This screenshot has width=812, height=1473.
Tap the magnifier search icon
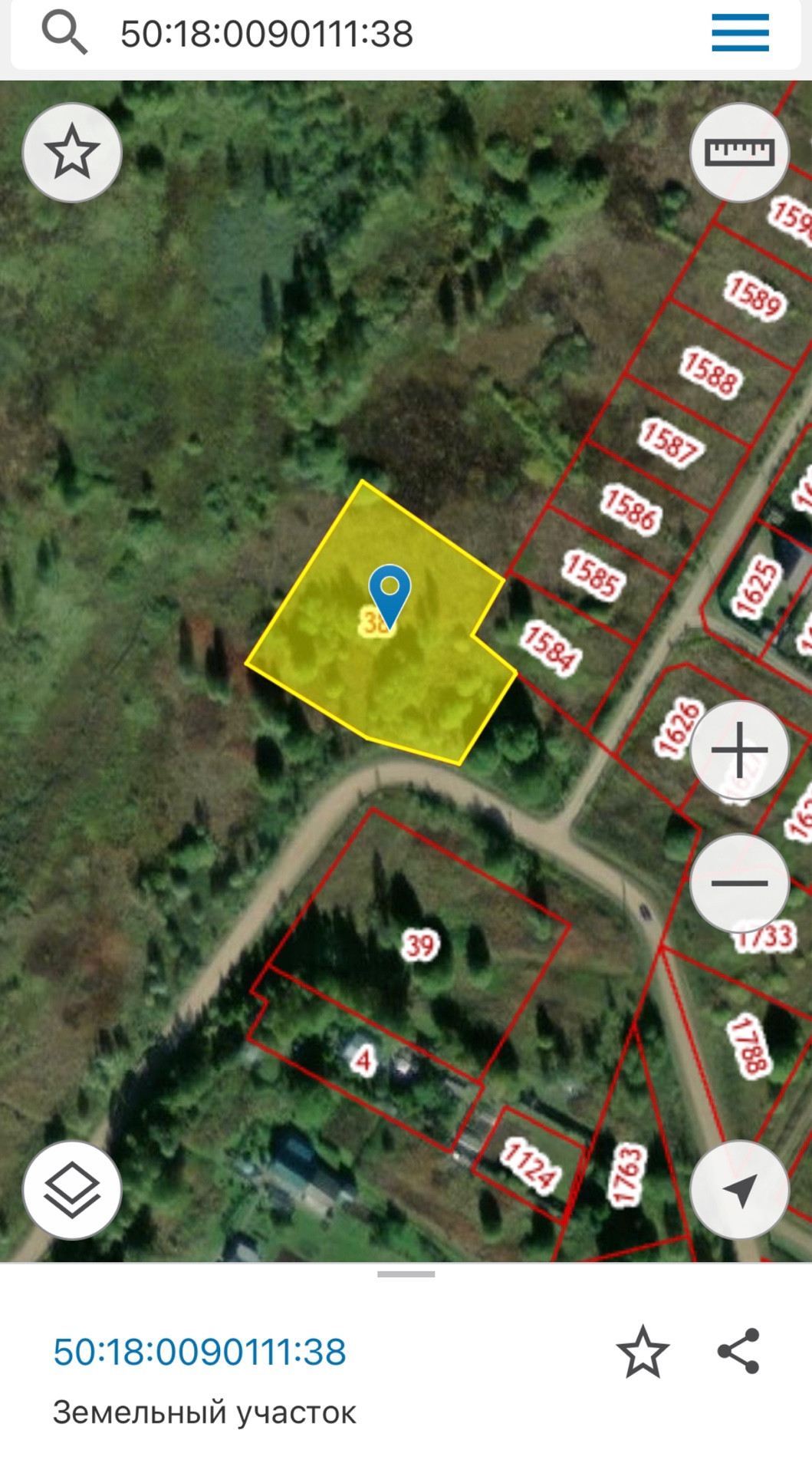64,33
